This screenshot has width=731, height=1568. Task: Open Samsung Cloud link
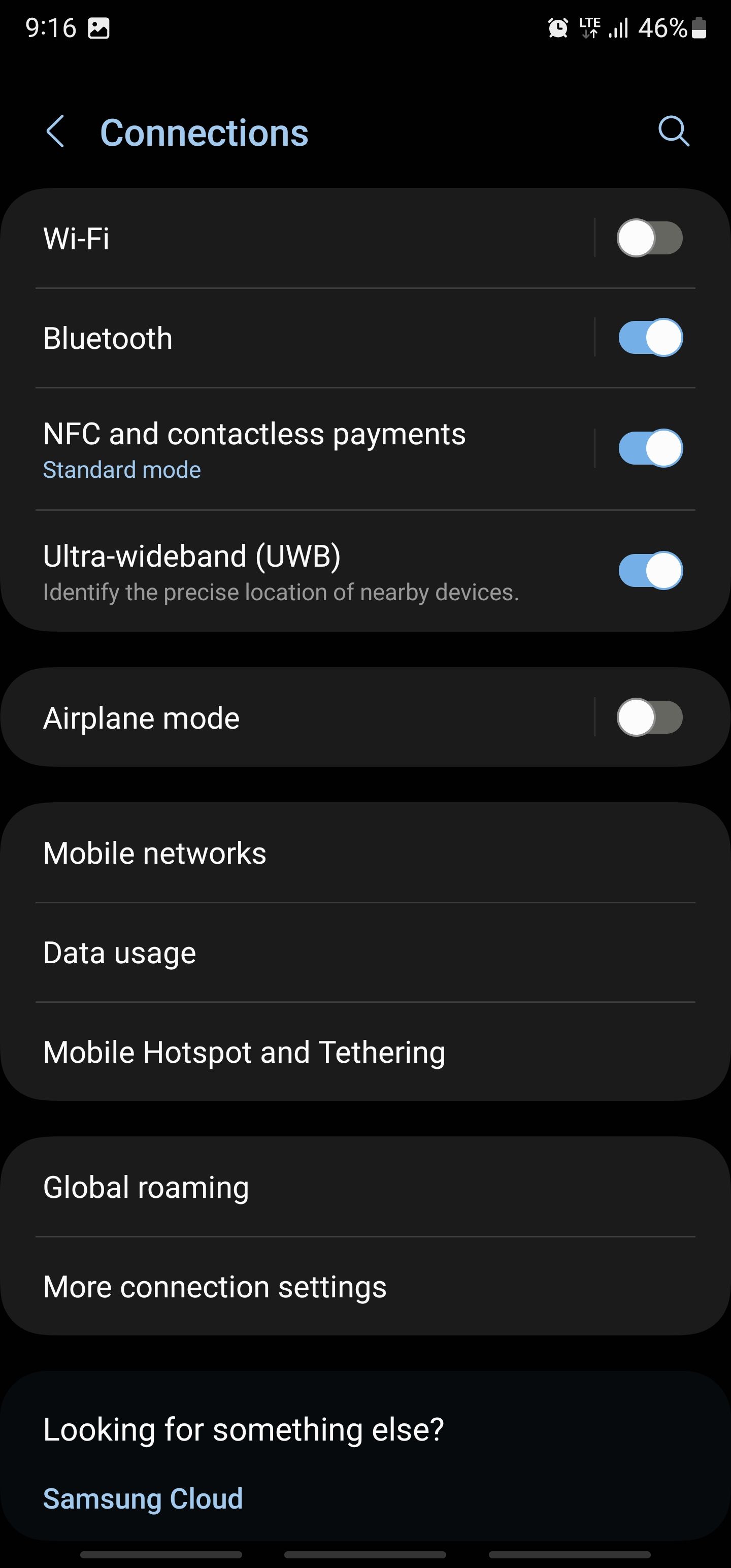[x=143, y=1498]
